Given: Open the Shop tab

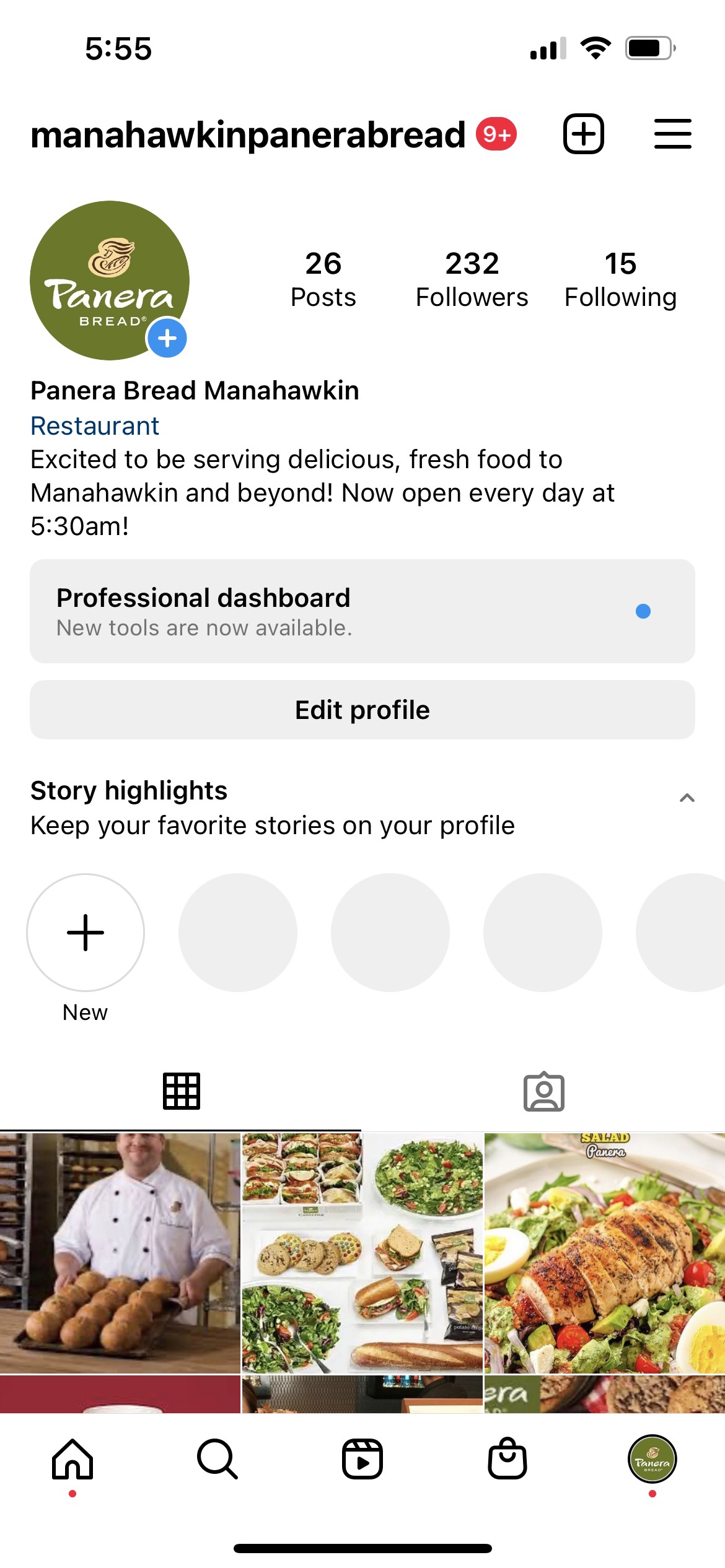Looking at the screenshot, I should [507, 1459].
